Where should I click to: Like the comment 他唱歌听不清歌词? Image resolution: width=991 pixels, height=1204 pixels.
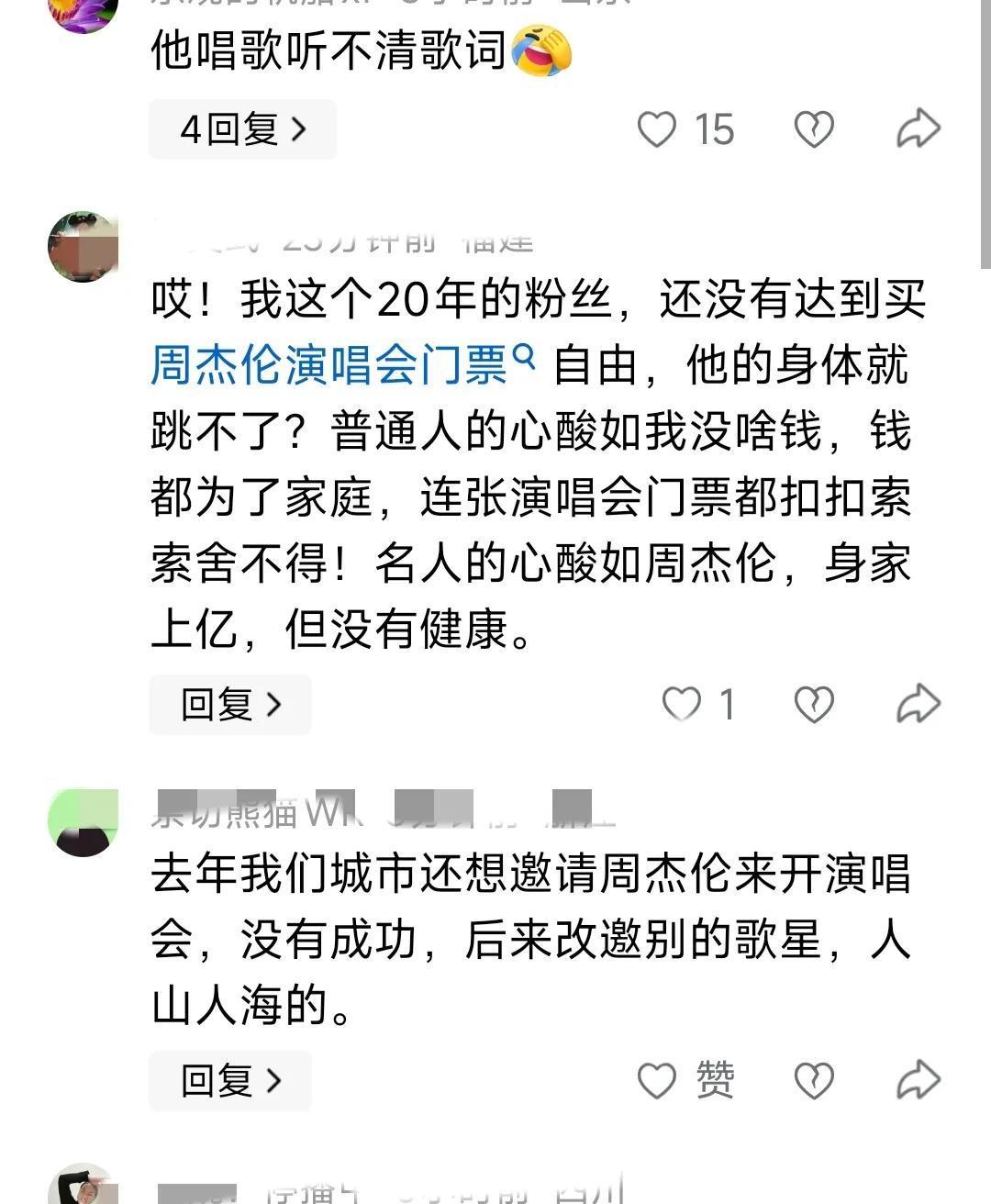(657, 129)
